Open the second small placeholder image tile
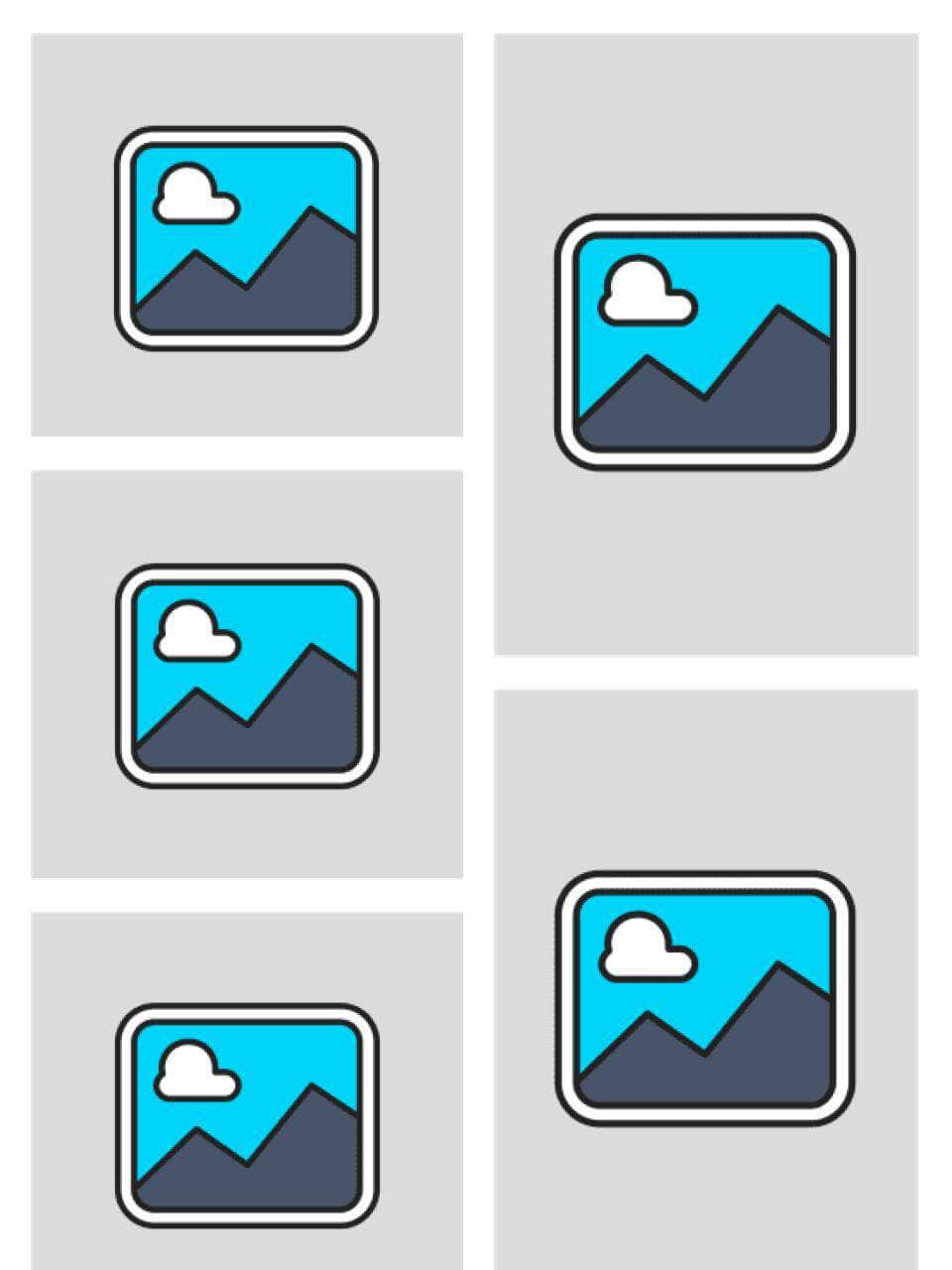The width and height of the screenshot is (952, 1270). click(246, 675)
